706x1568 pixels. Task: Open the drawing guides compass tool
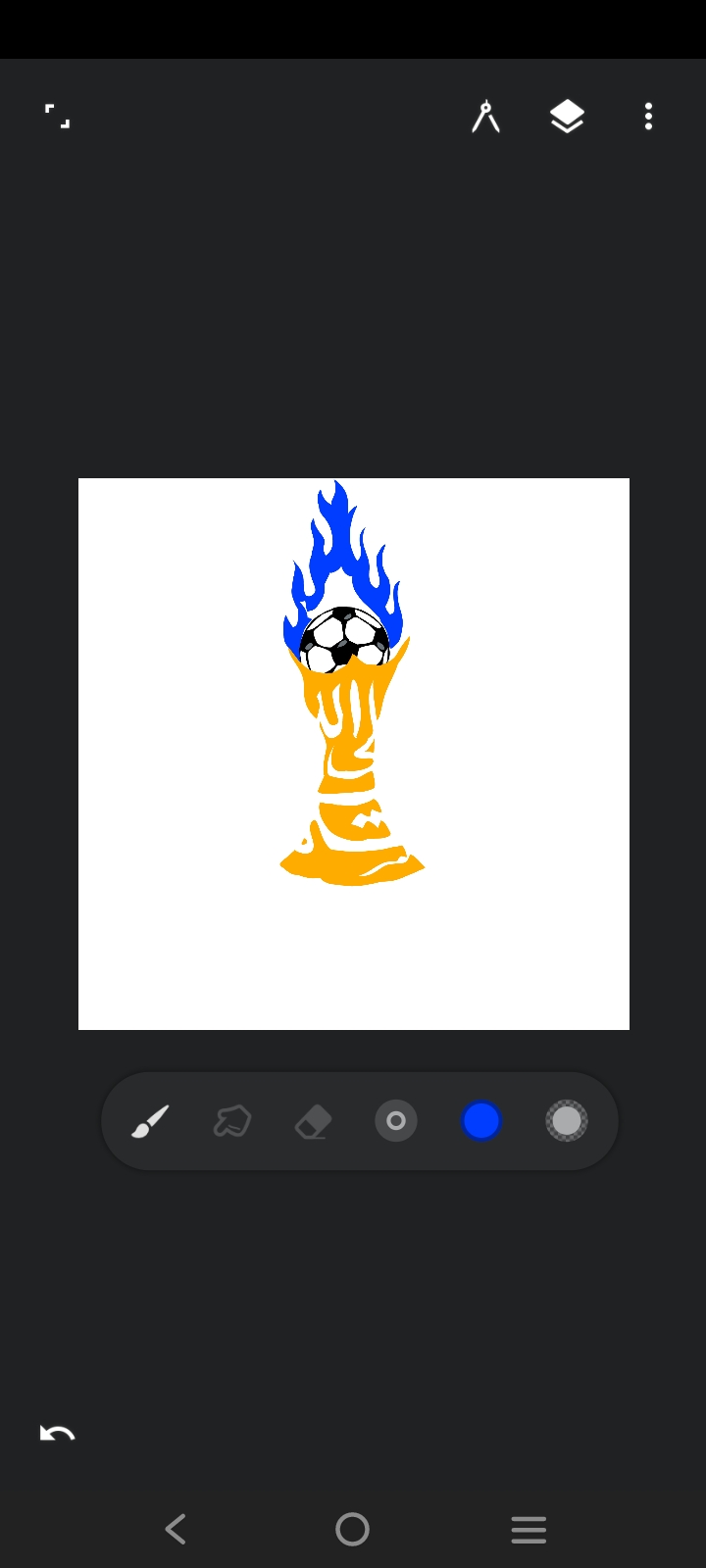pyautogui.click(x=485, y=117)
